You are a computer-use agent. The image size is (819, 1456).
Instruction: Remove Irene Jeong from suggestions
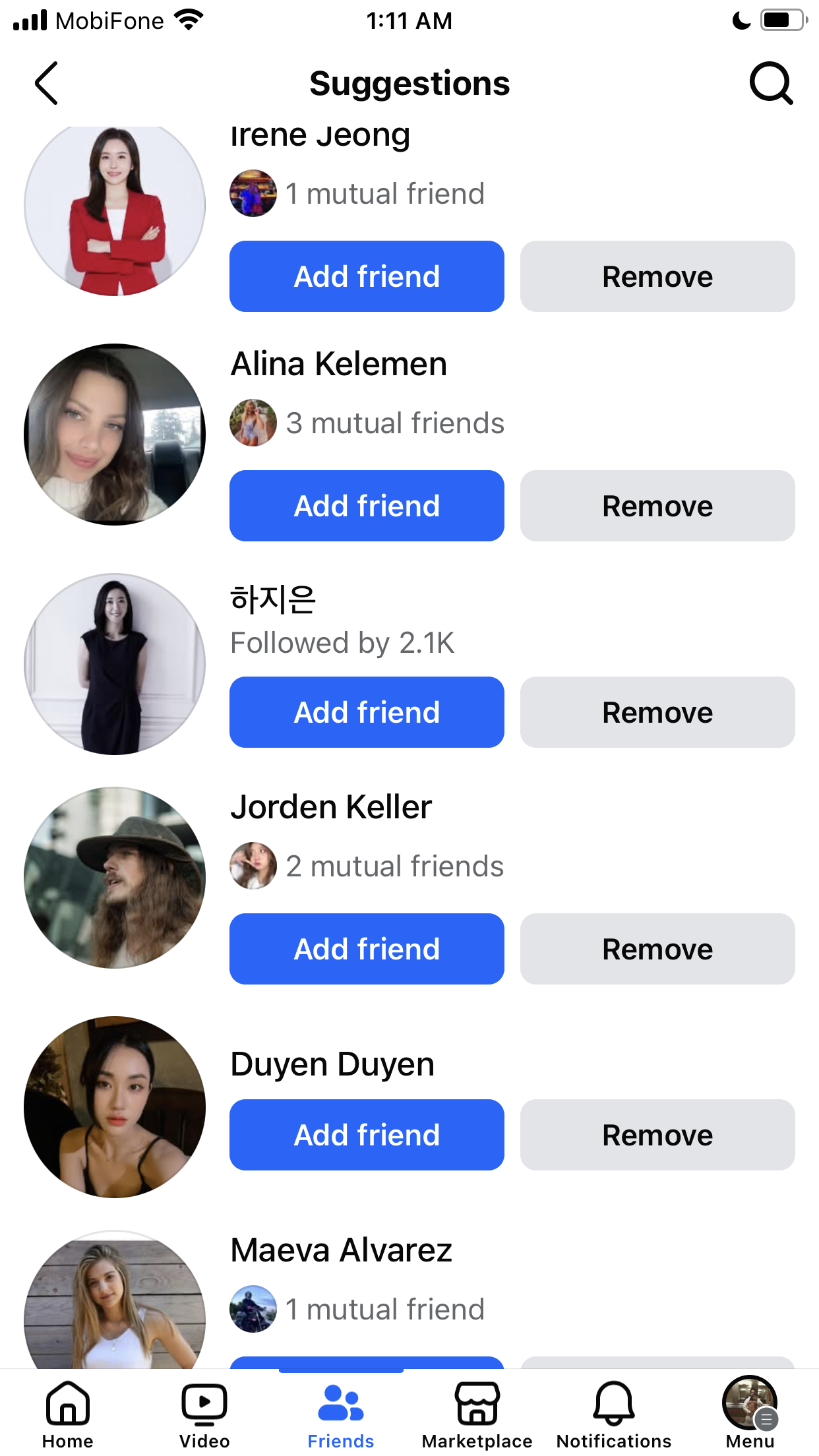[x=657, y=276]
